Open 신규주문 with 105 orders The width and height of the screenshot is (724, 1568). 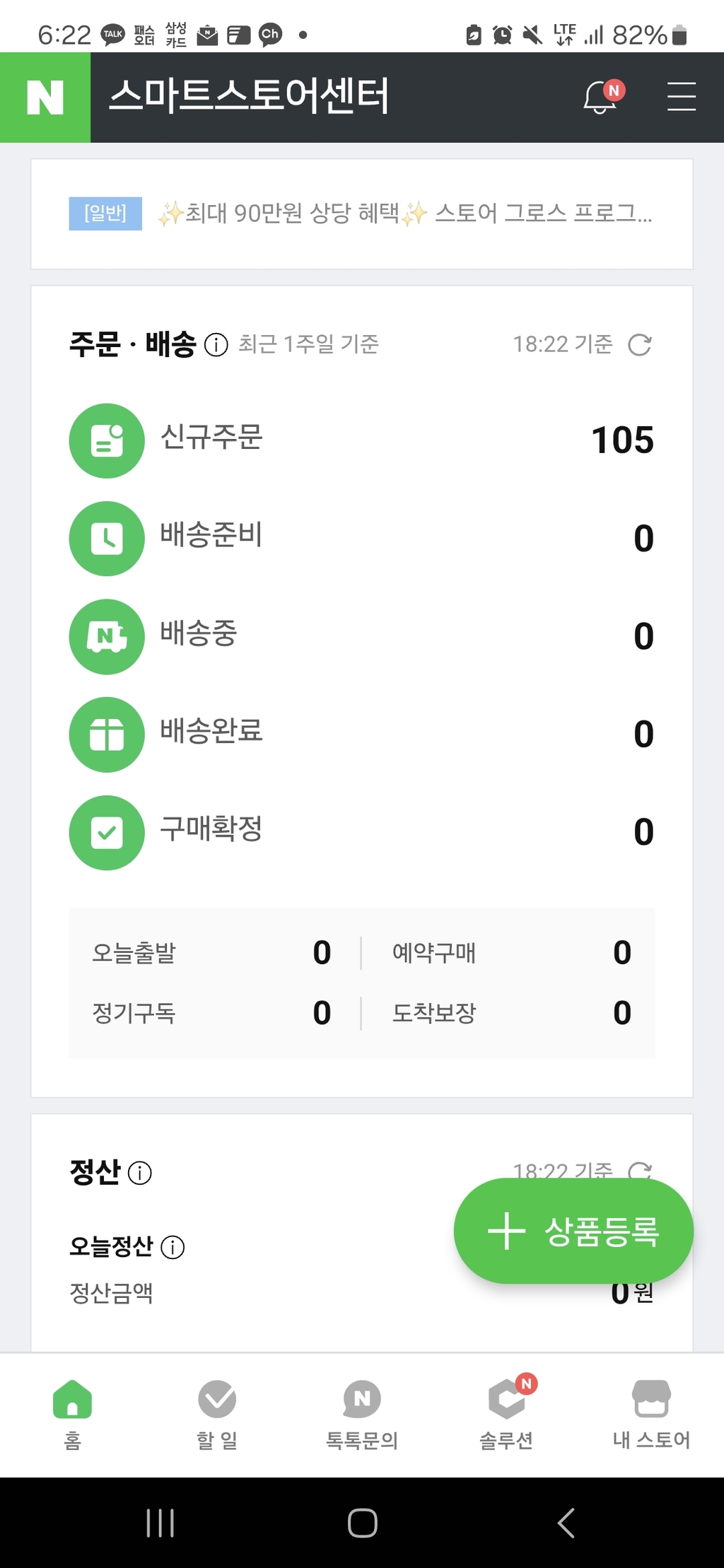361,440
